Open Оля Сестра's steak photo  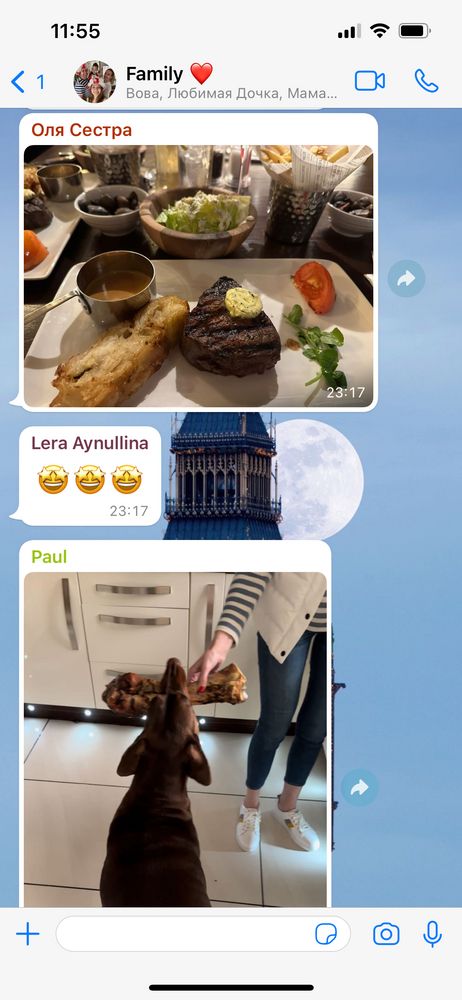(x=198, y=276)
